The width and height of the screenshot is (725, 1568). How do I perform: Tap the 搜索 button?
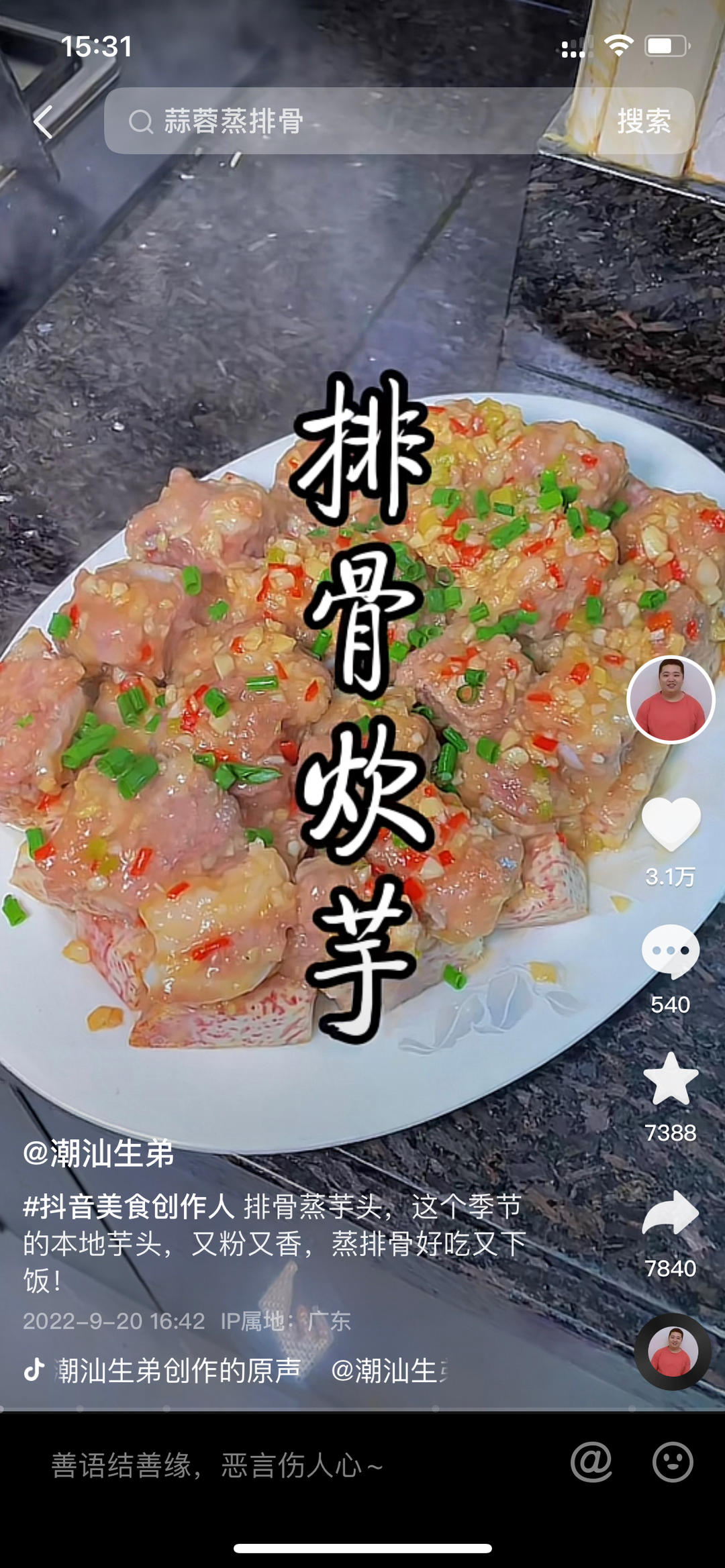click(644, 121)
